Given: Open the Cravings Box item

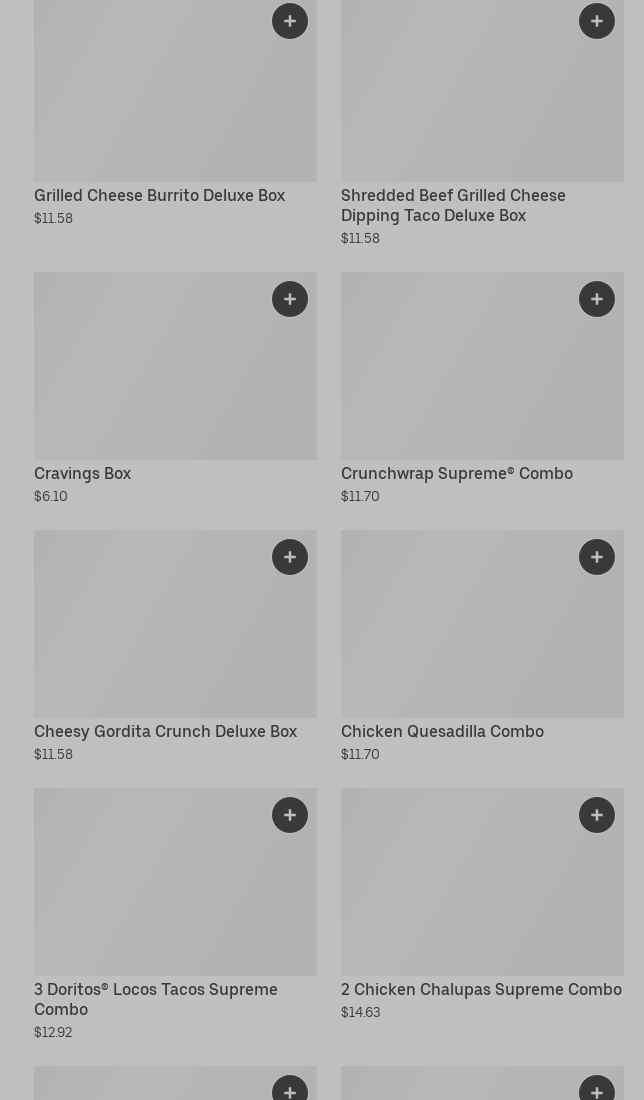Looking at the screenshot, I should [x=82, y=474].
